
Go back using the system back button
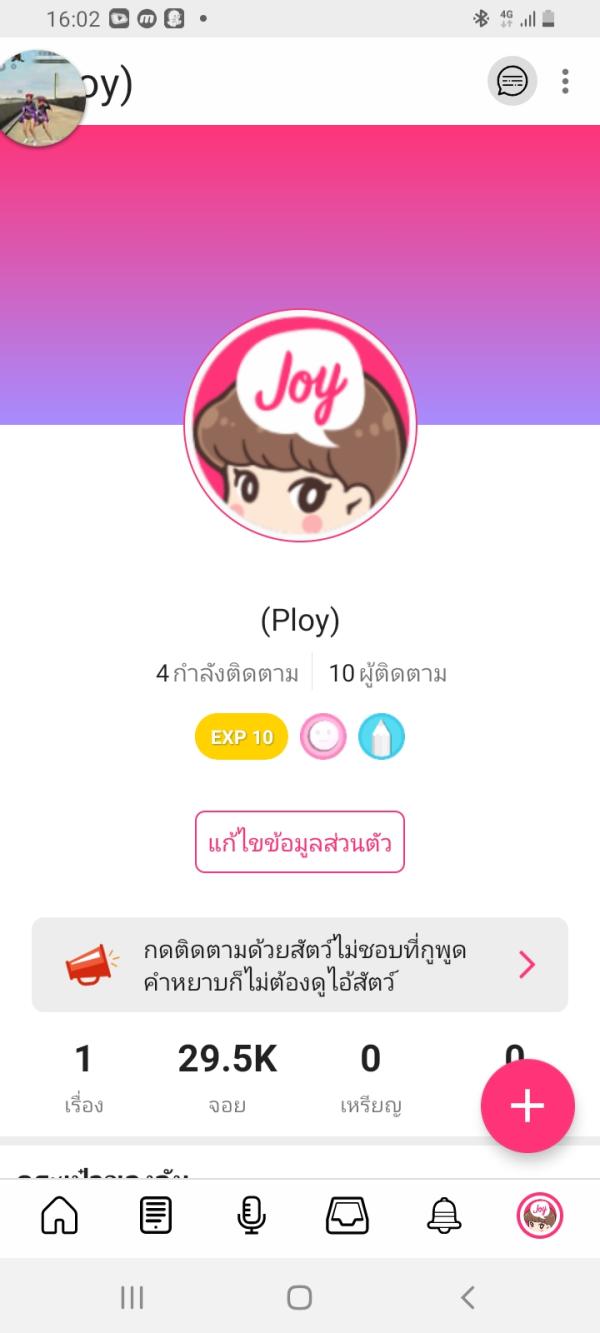tap(467, 1297)
